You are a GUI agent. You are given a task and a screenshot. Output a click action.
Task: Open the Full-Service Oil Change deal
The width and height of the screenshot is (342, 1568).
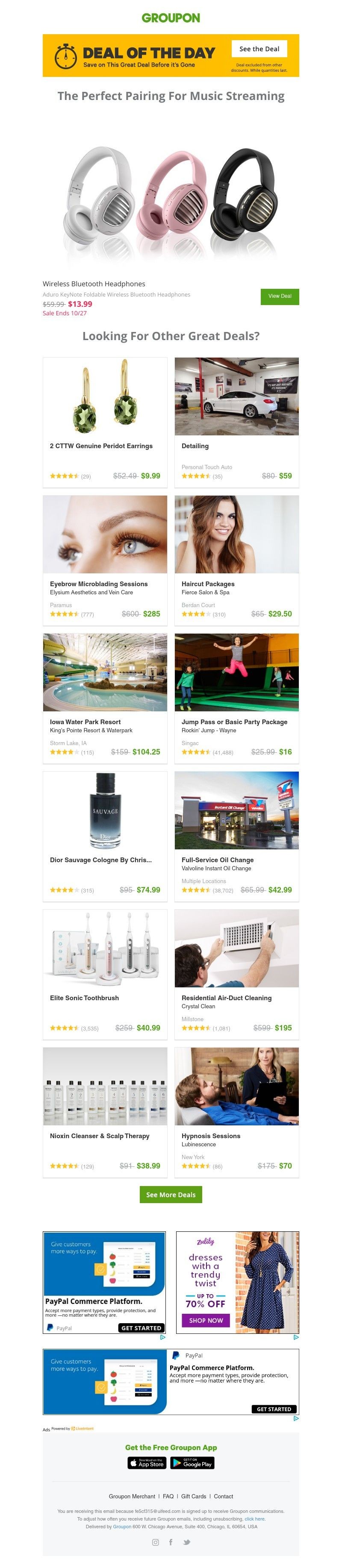pos(236,835)
